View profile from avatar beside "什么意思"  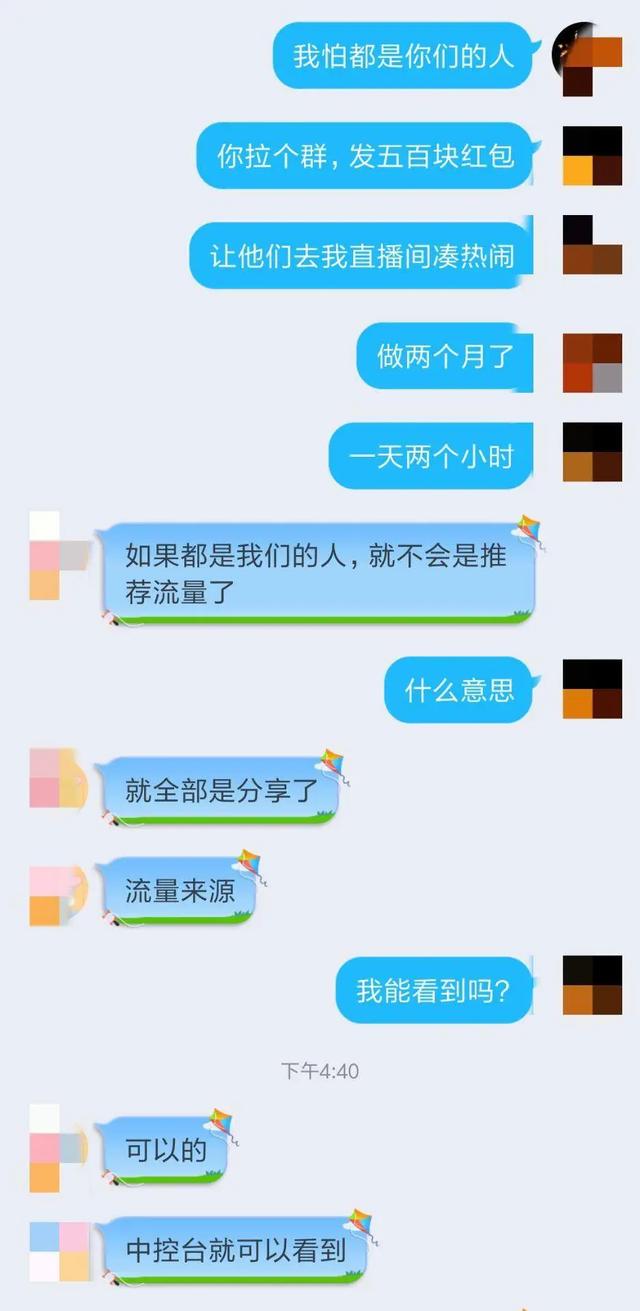592,688
